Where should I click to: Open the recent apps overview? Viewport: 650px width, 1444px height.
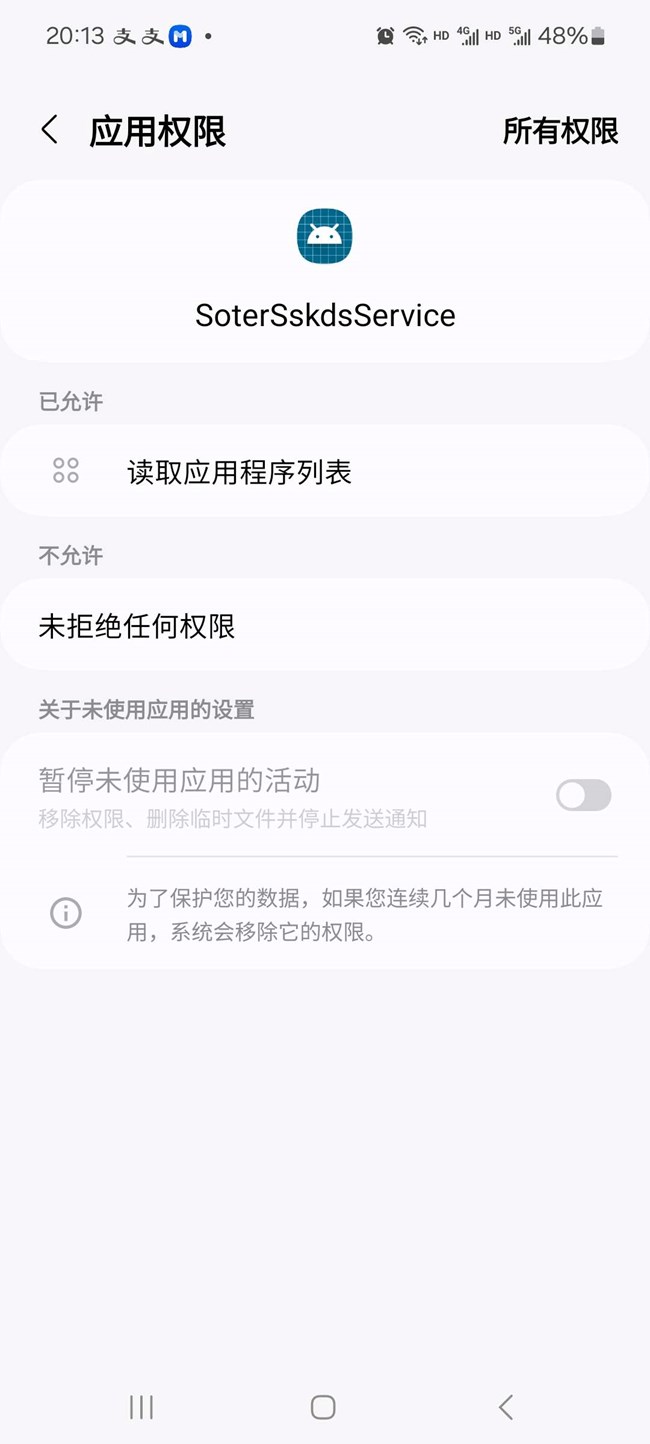141,1407
